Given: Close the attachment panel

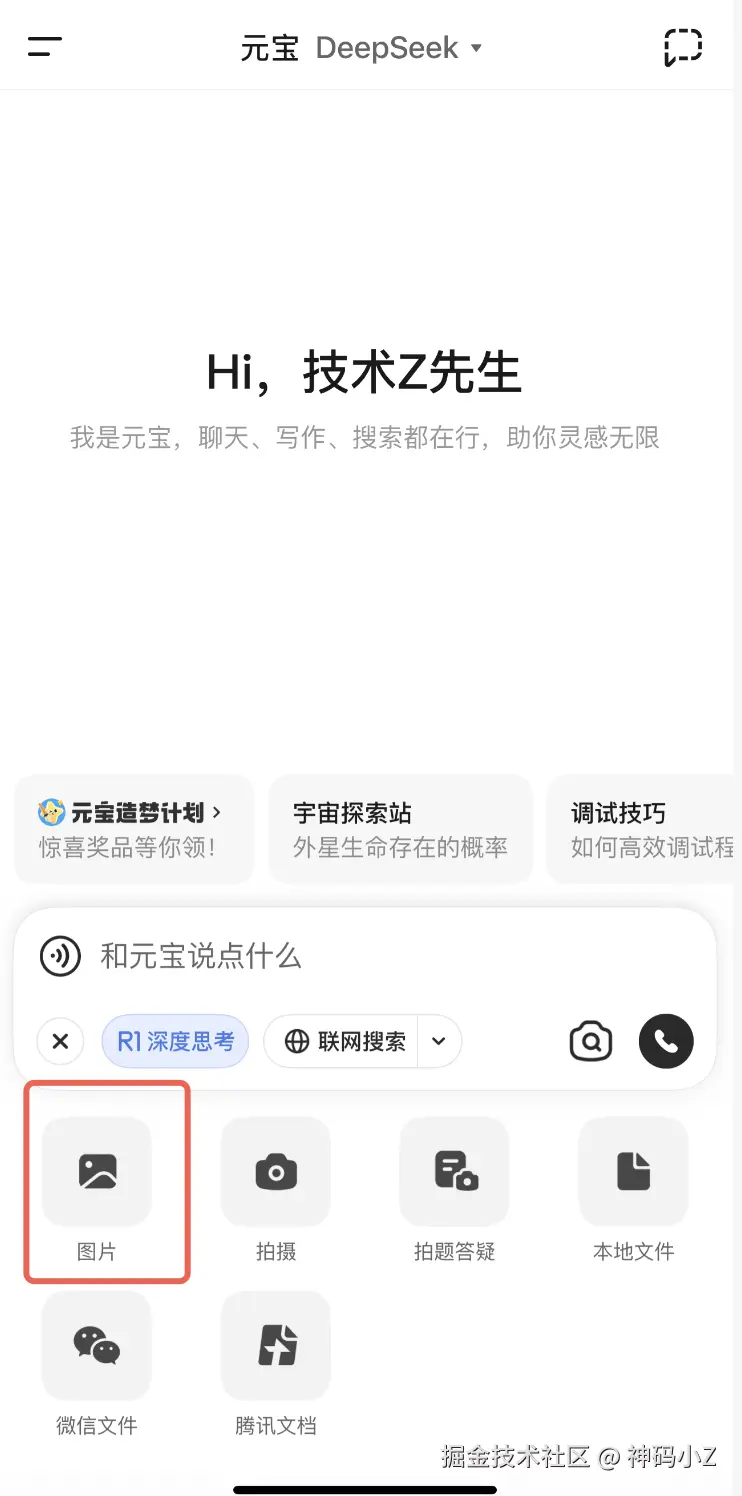Looking at the screenshot, I should [x=60, y=1041].
